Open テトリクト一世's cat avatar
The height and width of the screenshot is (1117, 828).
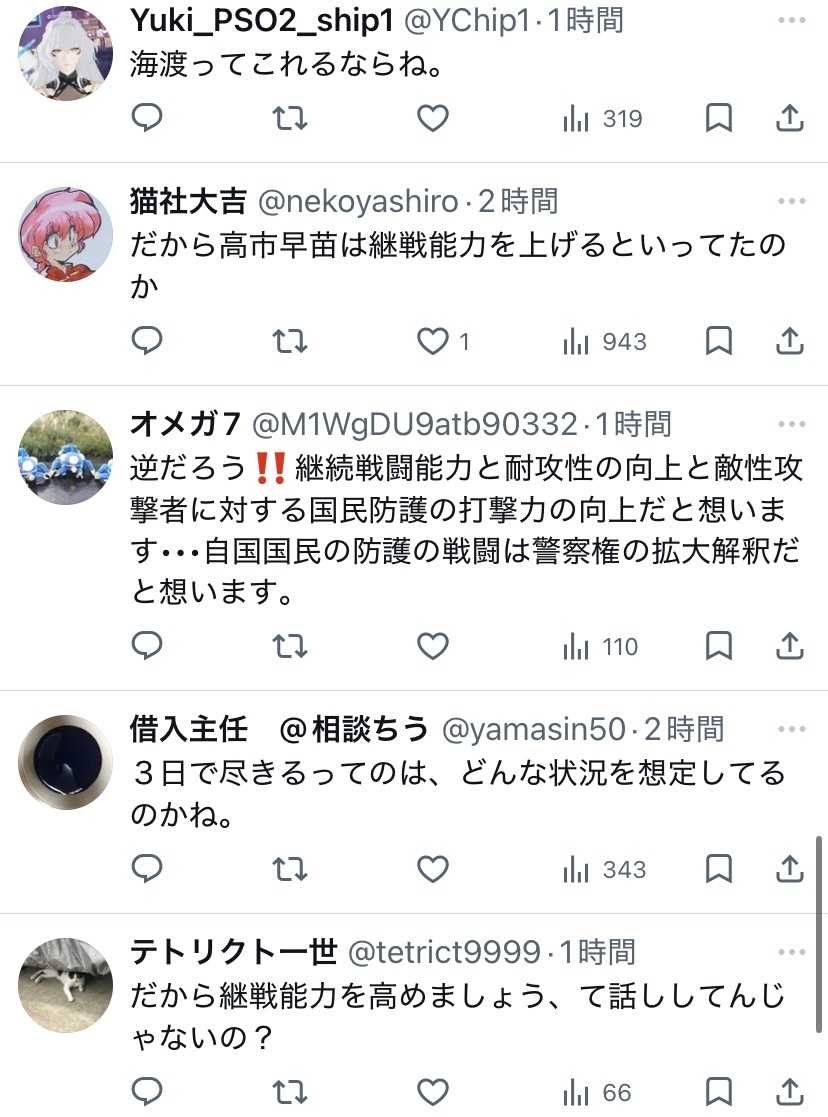64,984
